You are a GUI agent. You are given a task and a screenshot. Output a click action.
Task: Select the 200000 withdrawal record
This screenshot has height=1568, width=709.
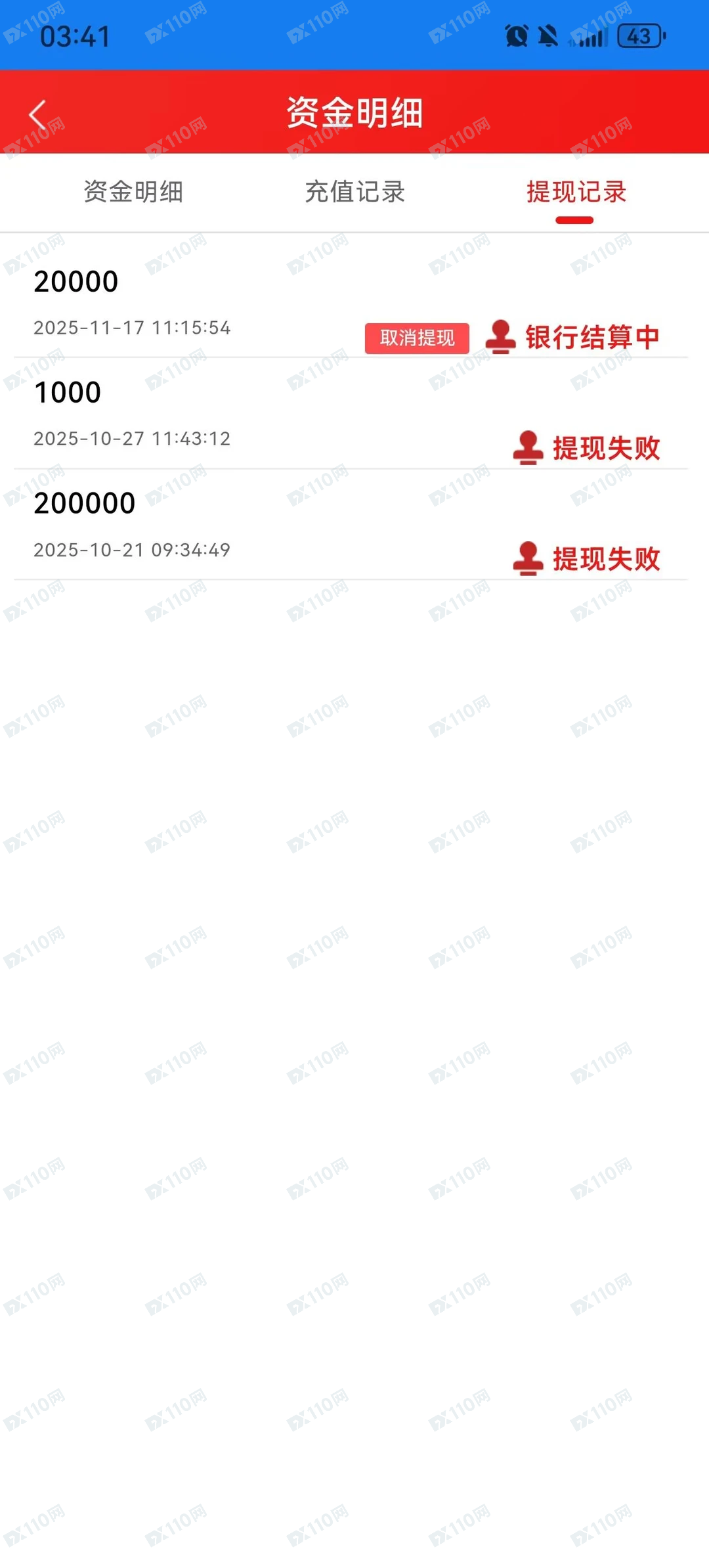point(84,503)
